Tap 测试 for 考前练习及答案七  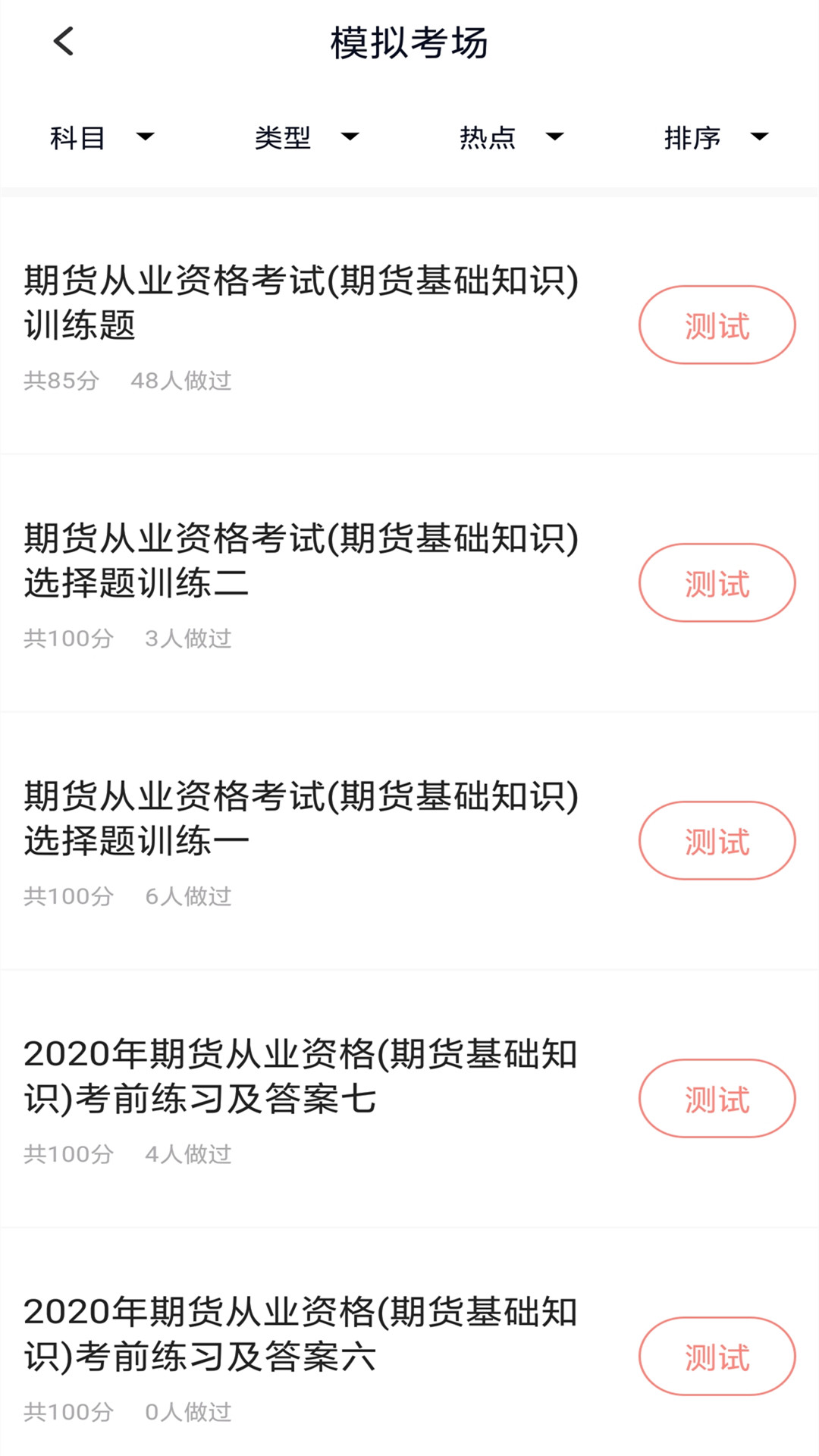(717, 1099)
